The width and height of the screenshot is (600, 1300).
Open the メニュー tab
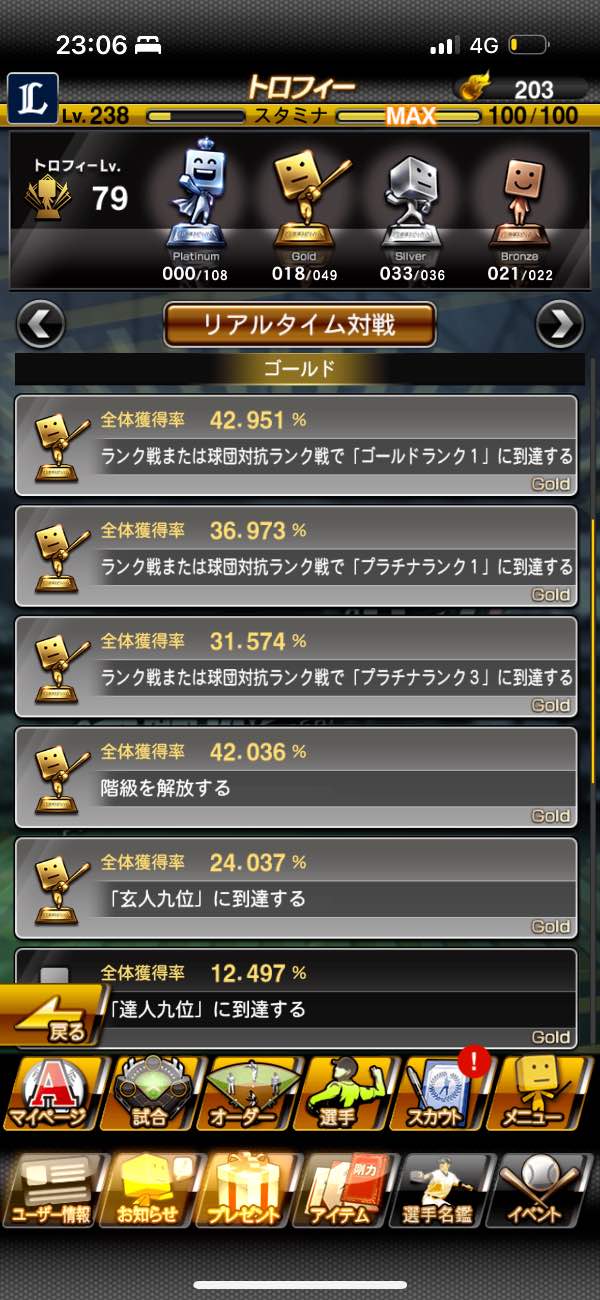pos(547,1093)
